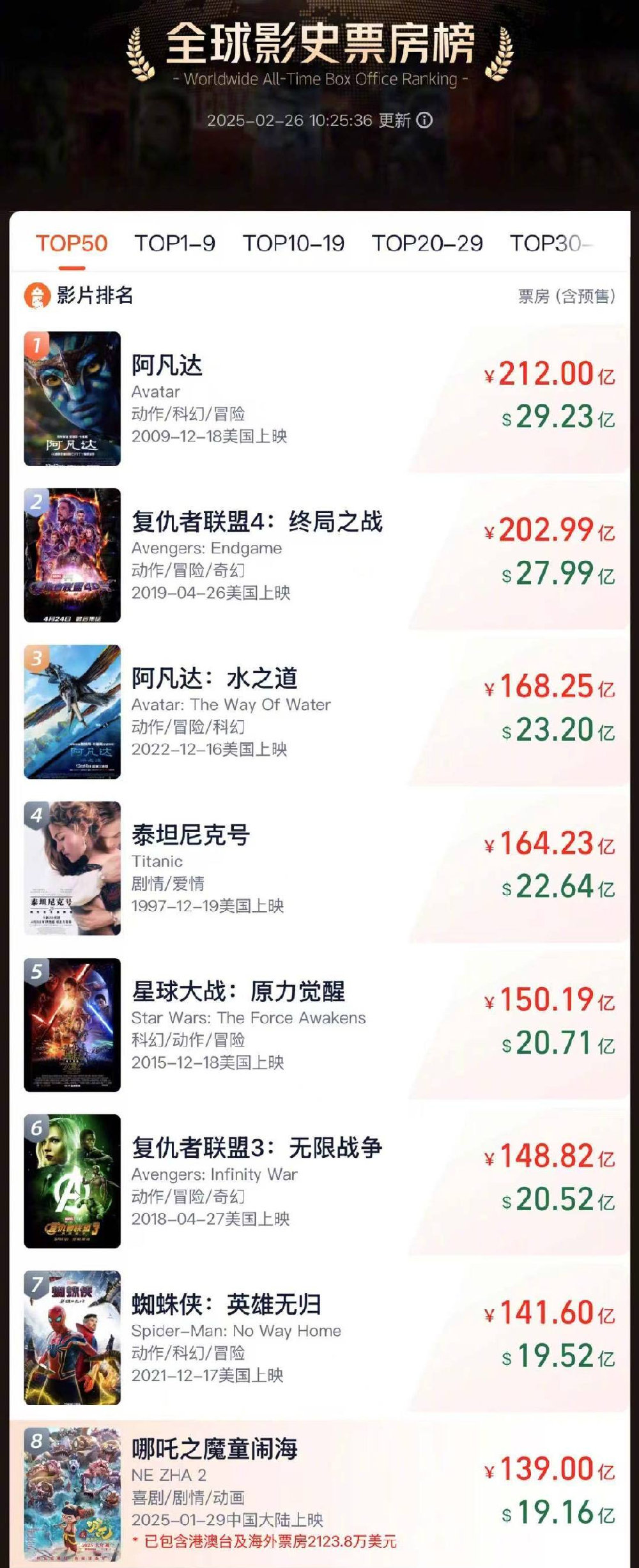This screenshot has width=639, height=1568.
Task: Open the TOP20-29 tab
Action: pyautogui.click(x=427, y=243)
